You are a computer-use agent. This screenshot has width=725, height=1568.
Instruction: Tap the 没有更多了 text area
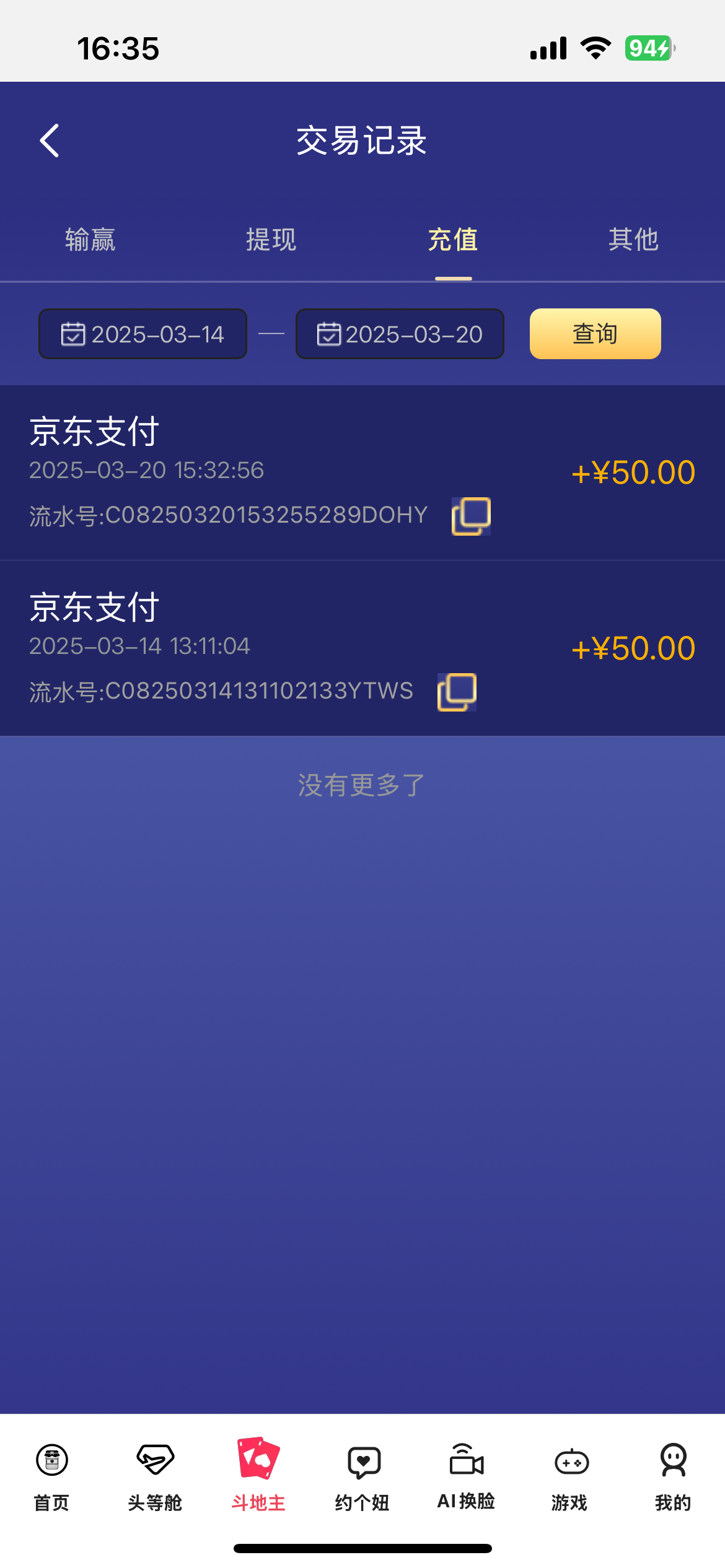pyautogui.click(x=361, y=783)
